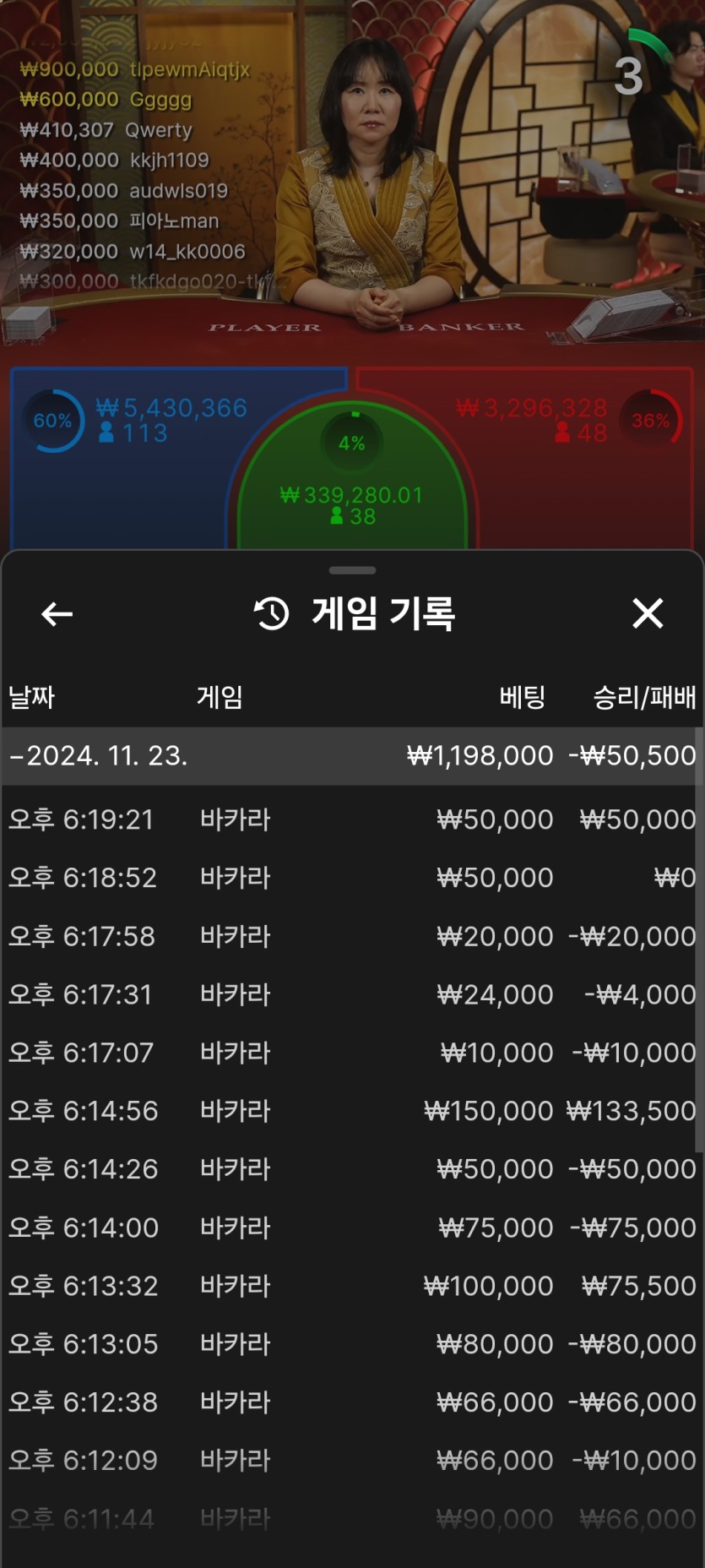View details of the 오후 6:17:58 round
The width and height of the screenshot is (705, 1568).
pos(352,936)
